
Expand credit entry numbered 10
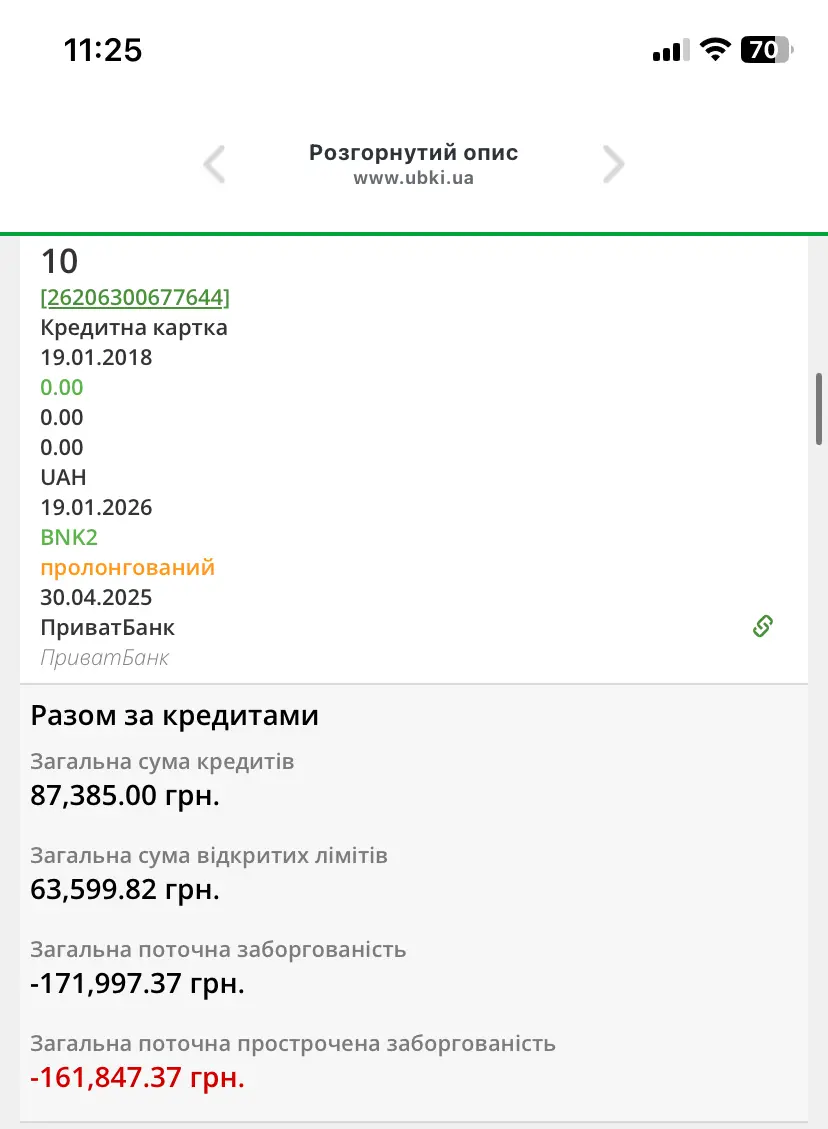pyautogui.click(x=58, y=261)
